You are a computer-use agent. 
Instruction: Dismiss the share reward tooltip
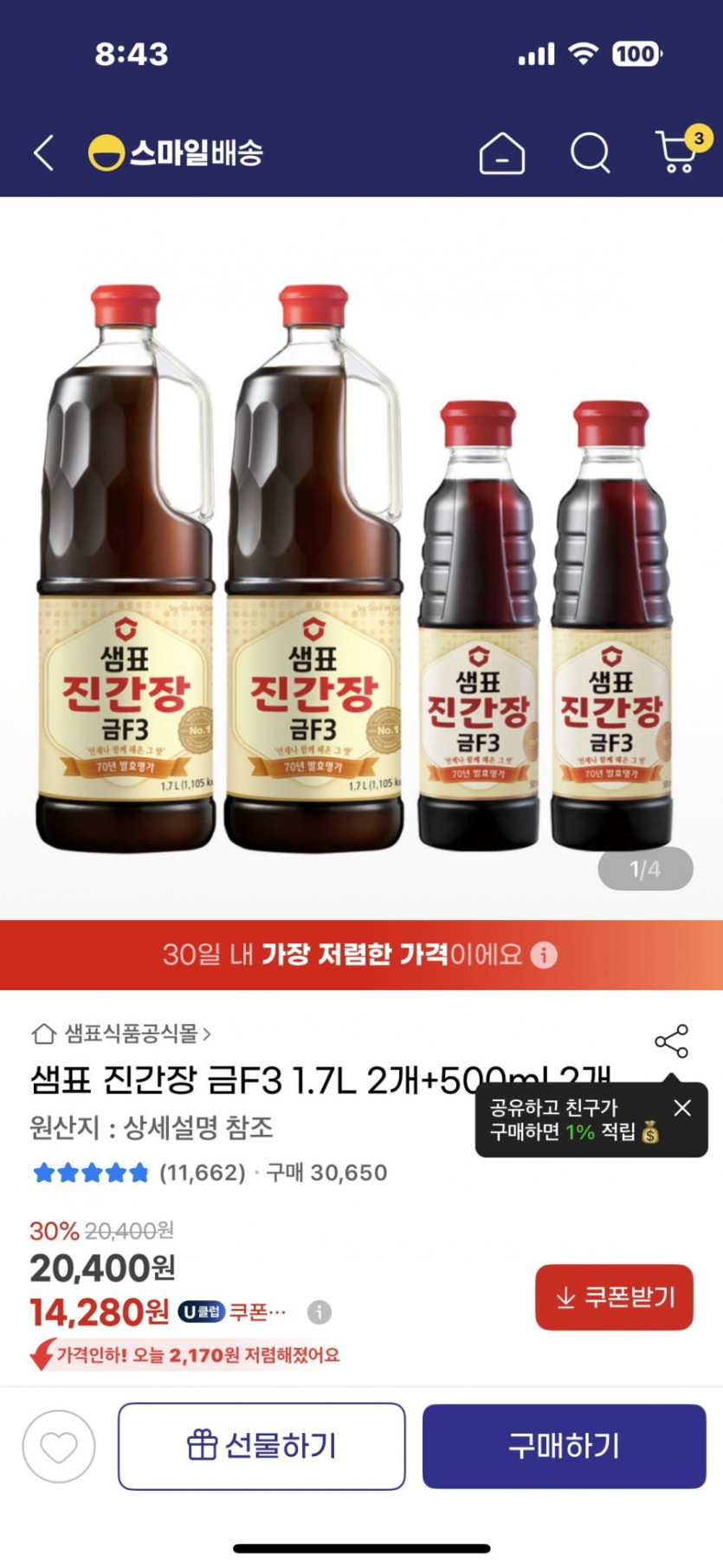pos(682,1108)
